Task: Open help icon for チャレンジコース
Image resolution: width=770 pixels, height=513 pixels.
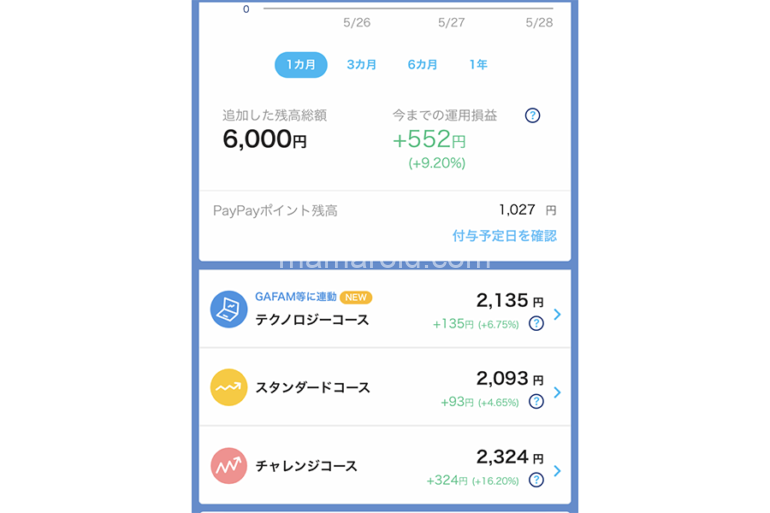Action: 536,480
